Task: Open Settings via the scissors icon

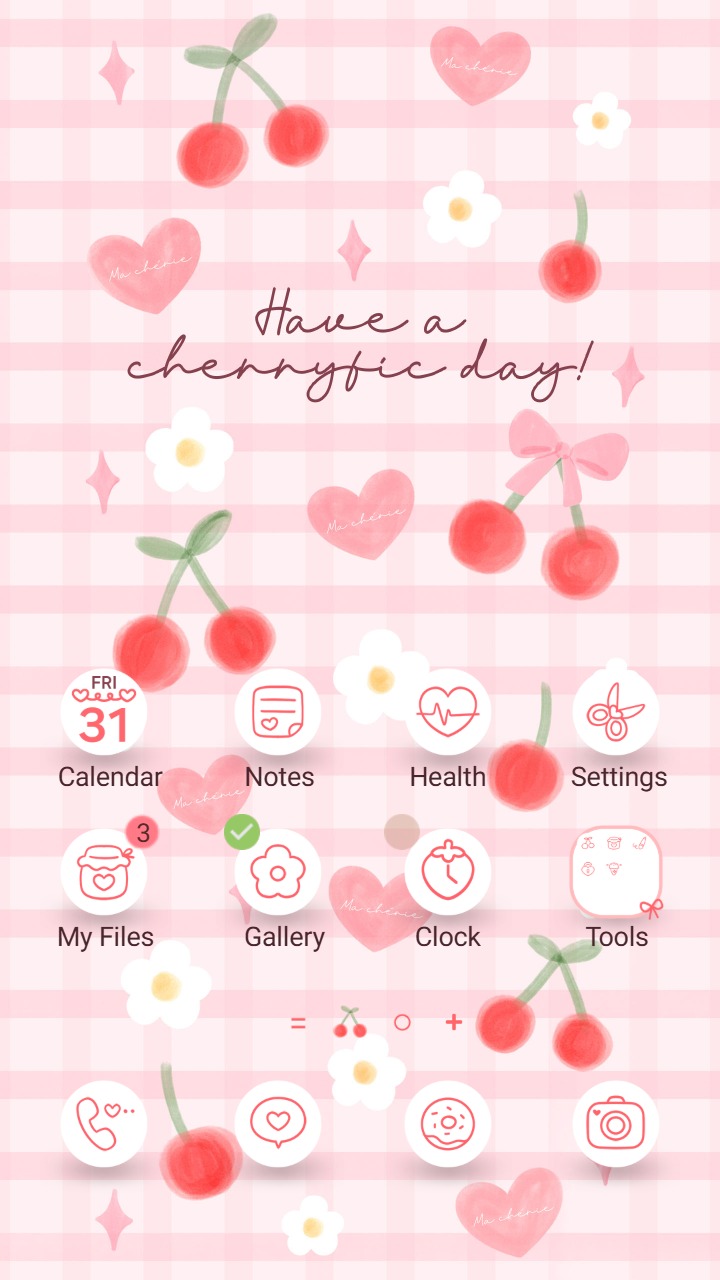Action: point(618,711)
